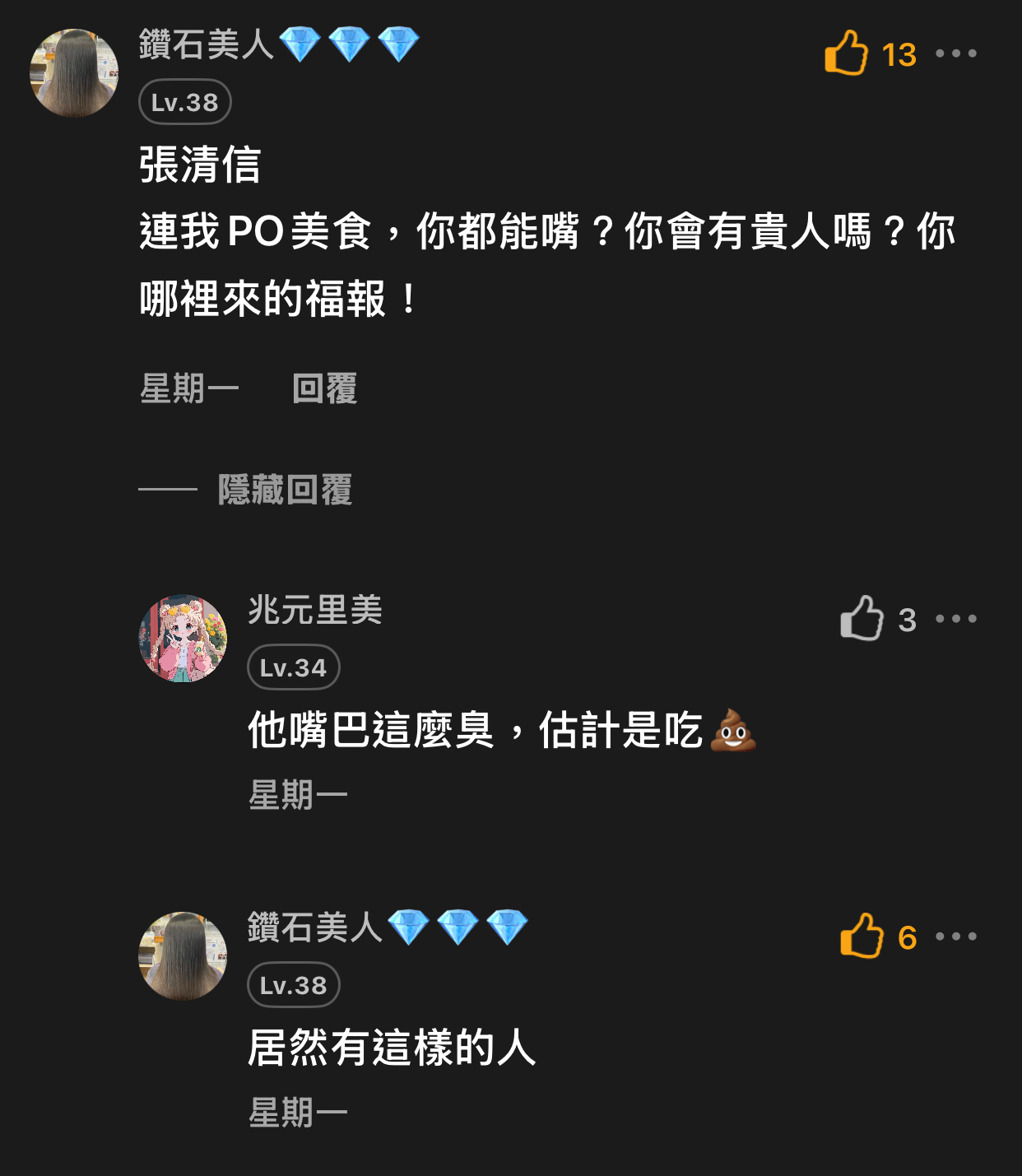Open overflow menu on the 6-like reply
Screen dimensions: 1022x1176
(x=956, y=937)
